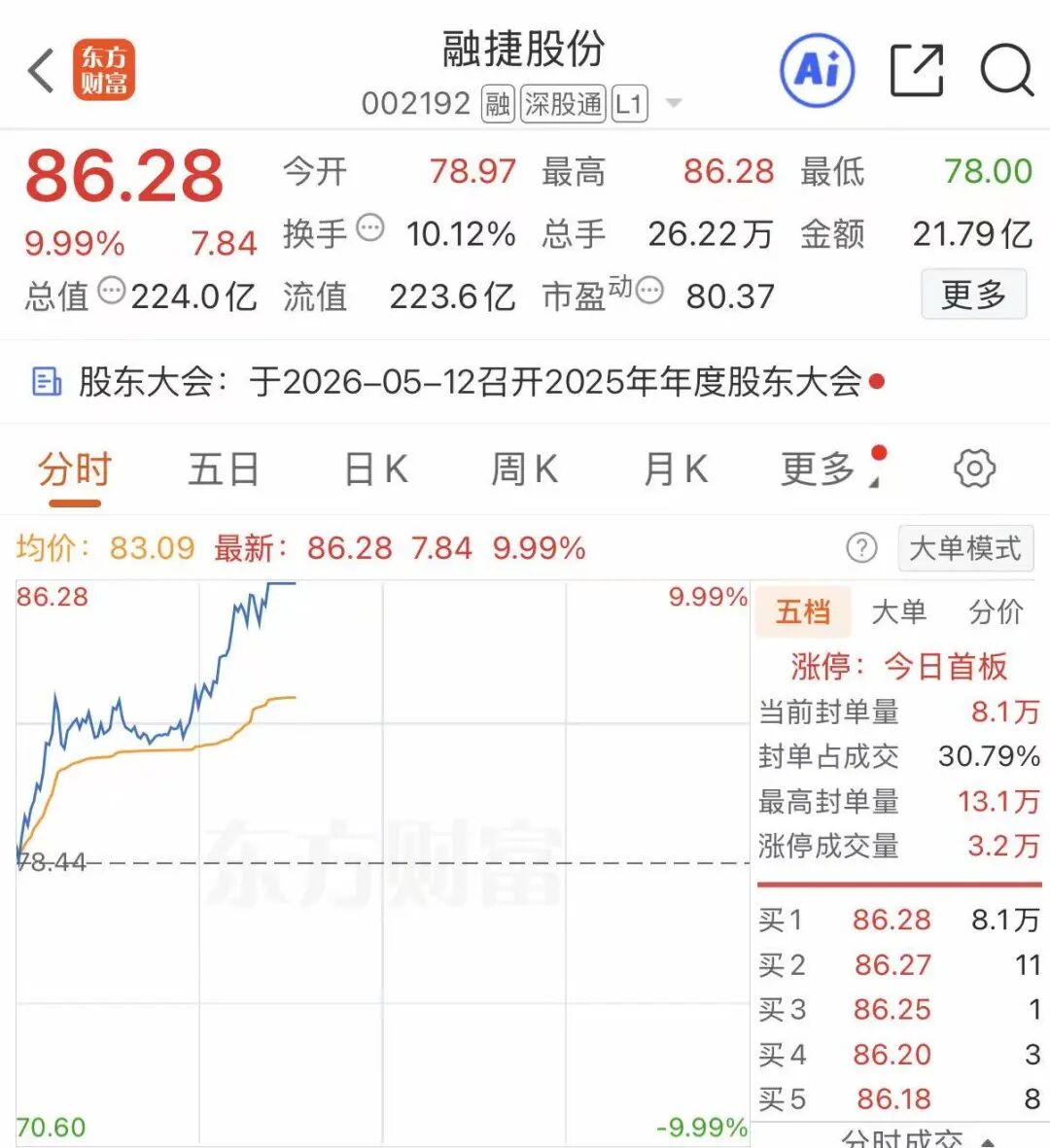
Task: Switch to the 五日 chart tab
Action: tap(224, 470)
